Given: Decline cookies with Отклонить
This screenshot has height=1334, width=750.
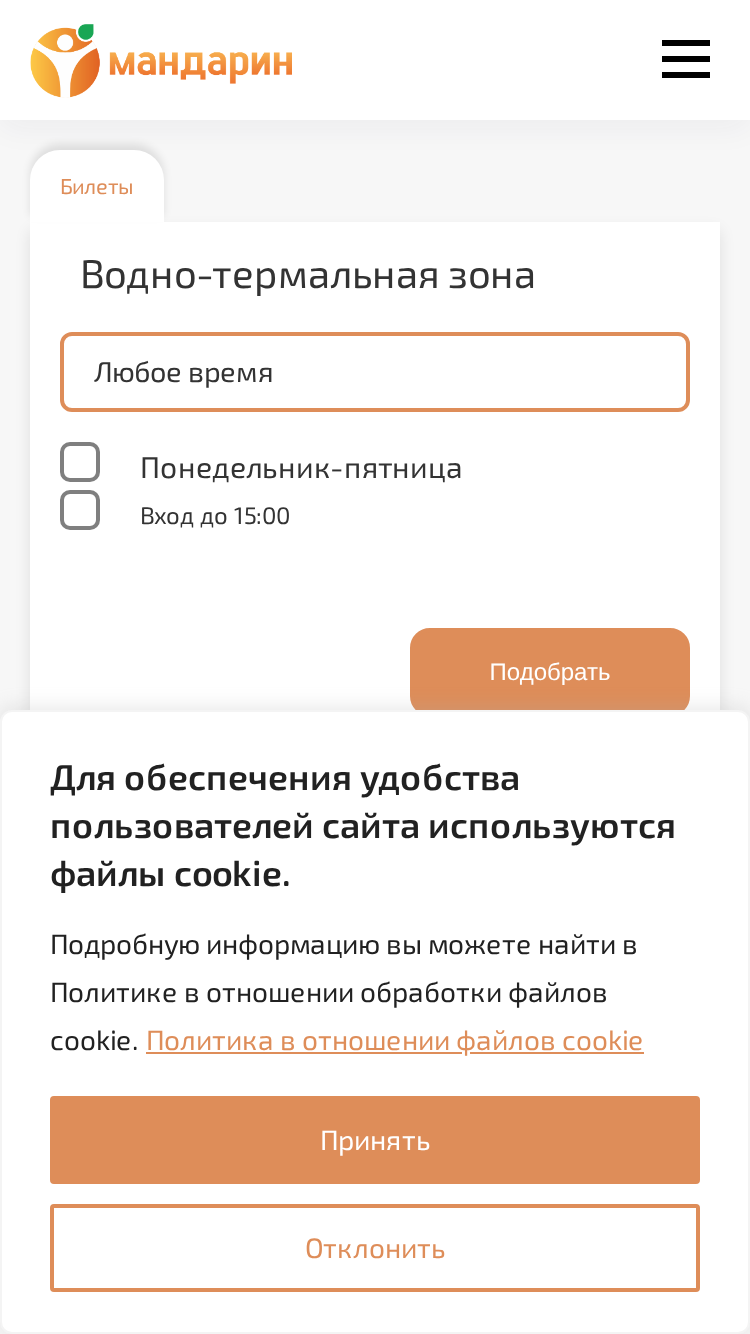Looking at the screenshot, I should 375,1248.
